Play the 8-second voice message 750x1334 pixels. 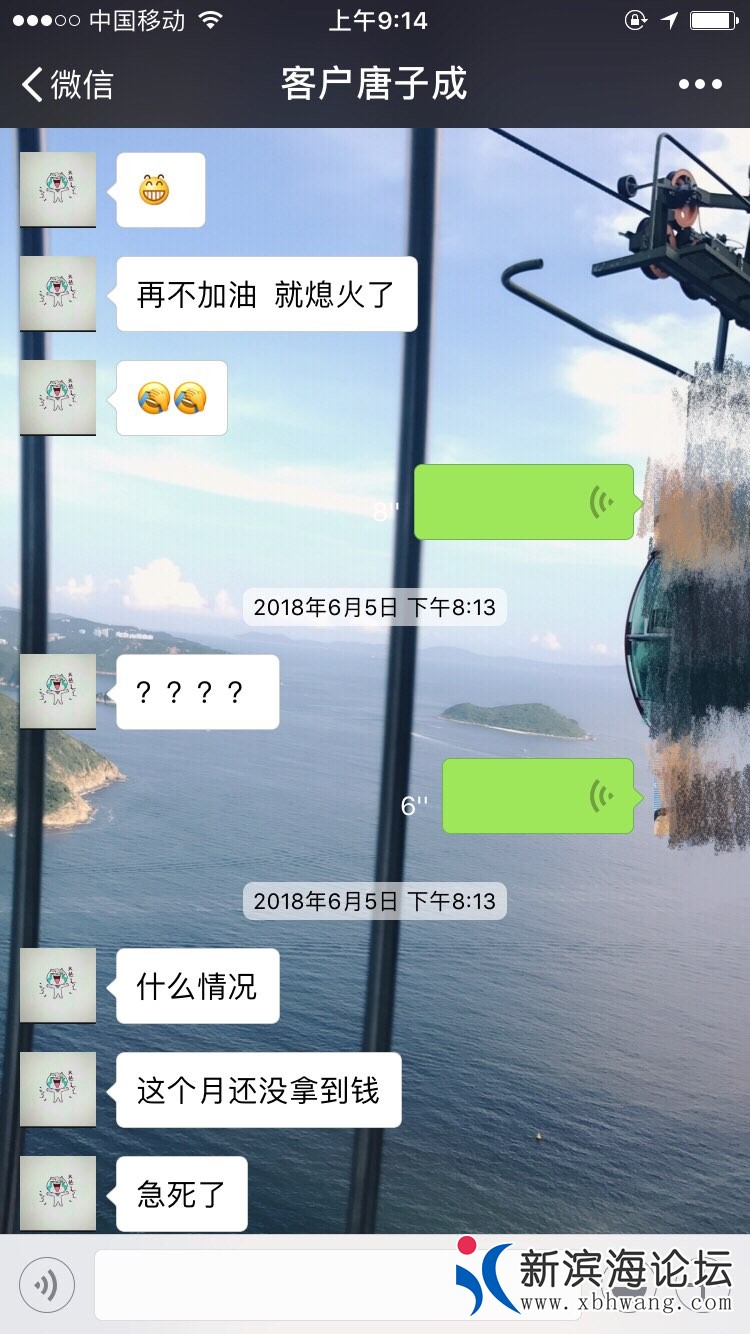click(524, 502)
